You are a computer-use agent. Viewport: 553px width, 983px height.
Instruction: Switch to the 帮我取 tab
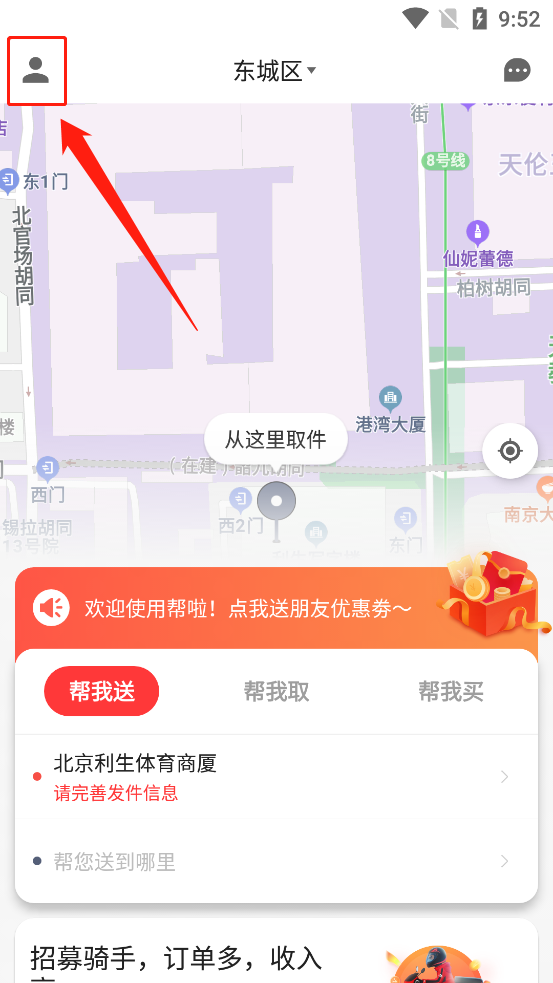pyautogui.click(x=276, y=691)
